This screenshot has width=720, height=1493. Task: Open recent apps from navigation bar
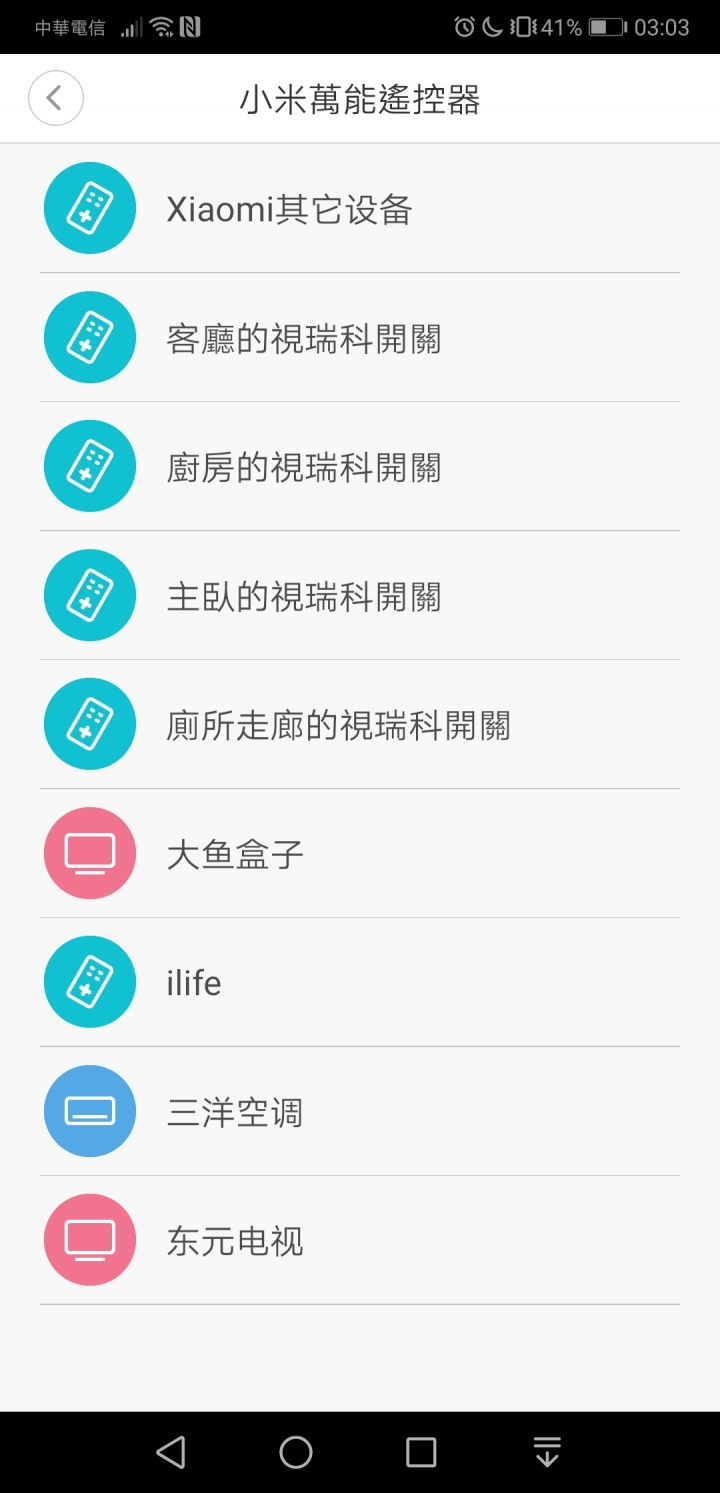[x=421, y=1452]
